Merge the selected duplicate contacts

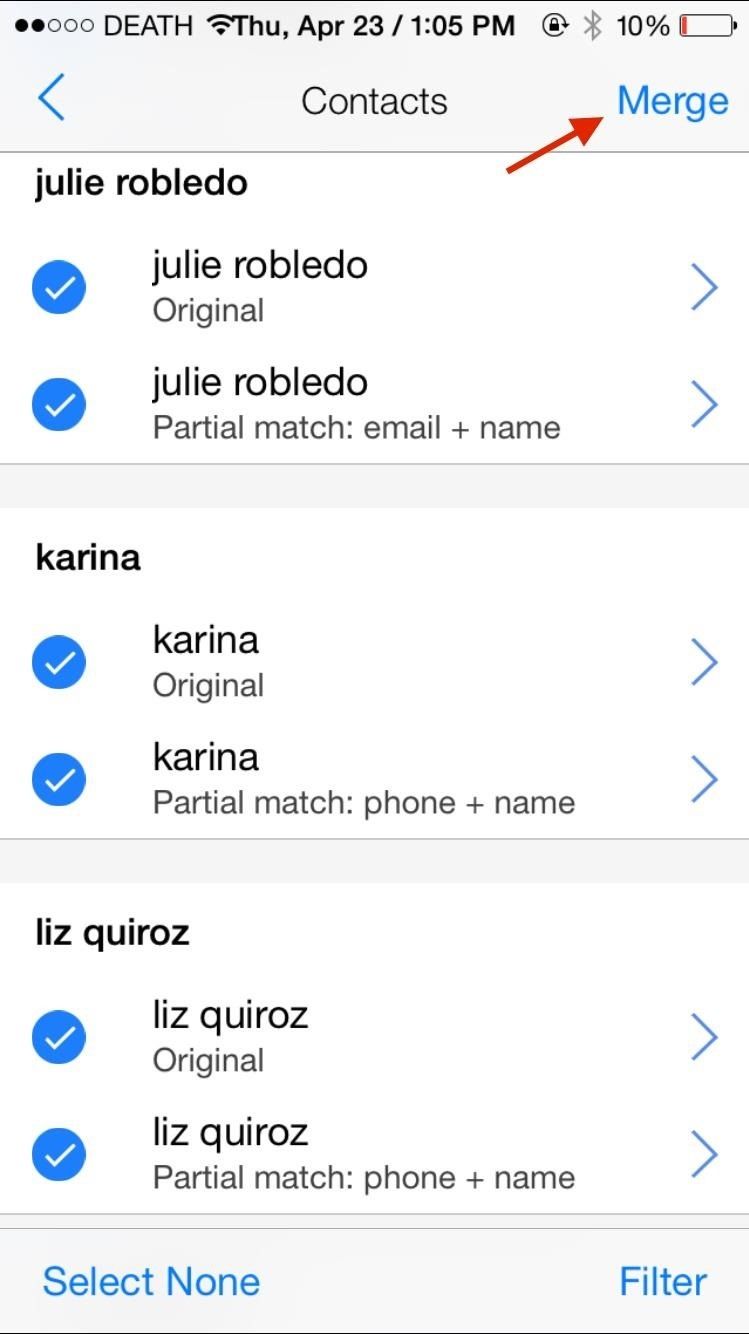click(672, 101)
